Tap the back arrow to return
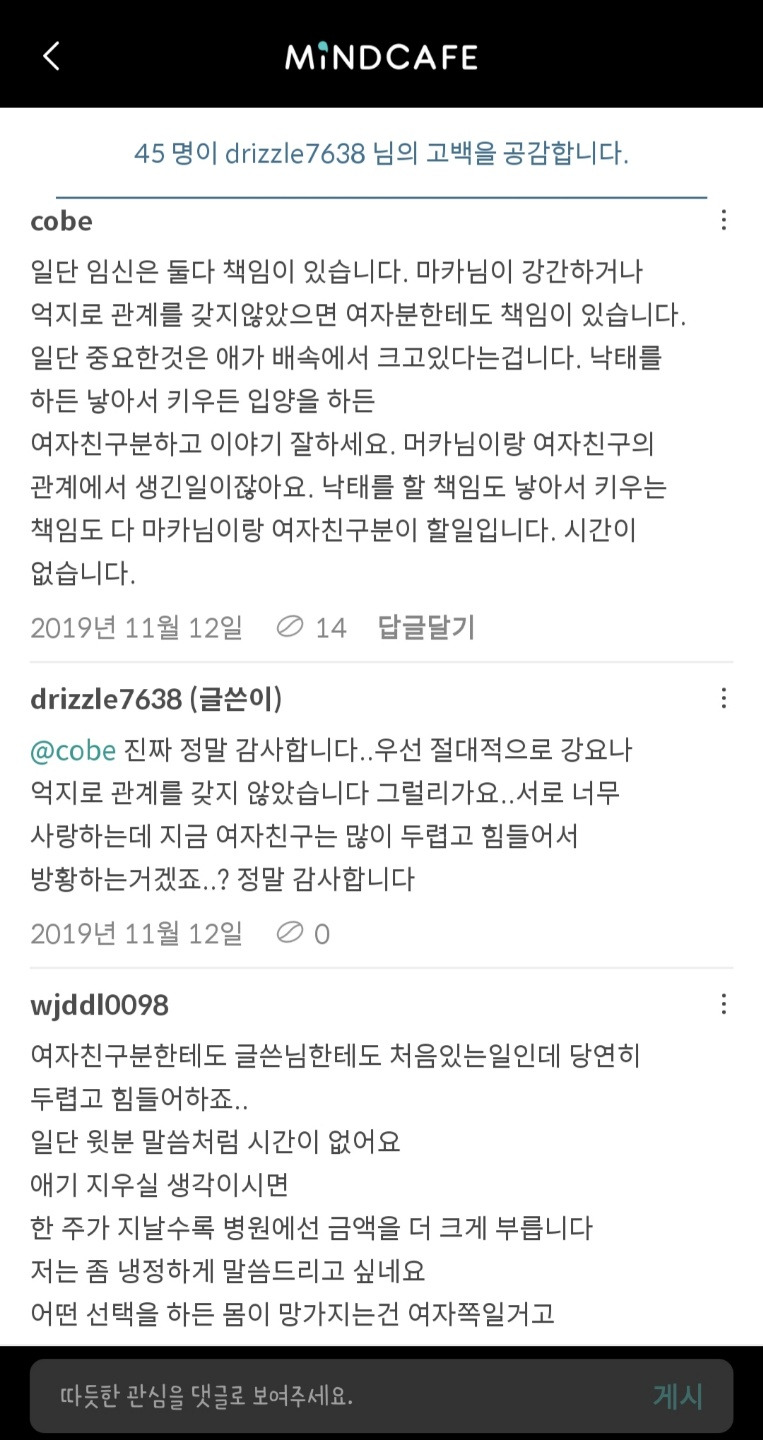Screen dimensions: 763x1440 point(51,56)
